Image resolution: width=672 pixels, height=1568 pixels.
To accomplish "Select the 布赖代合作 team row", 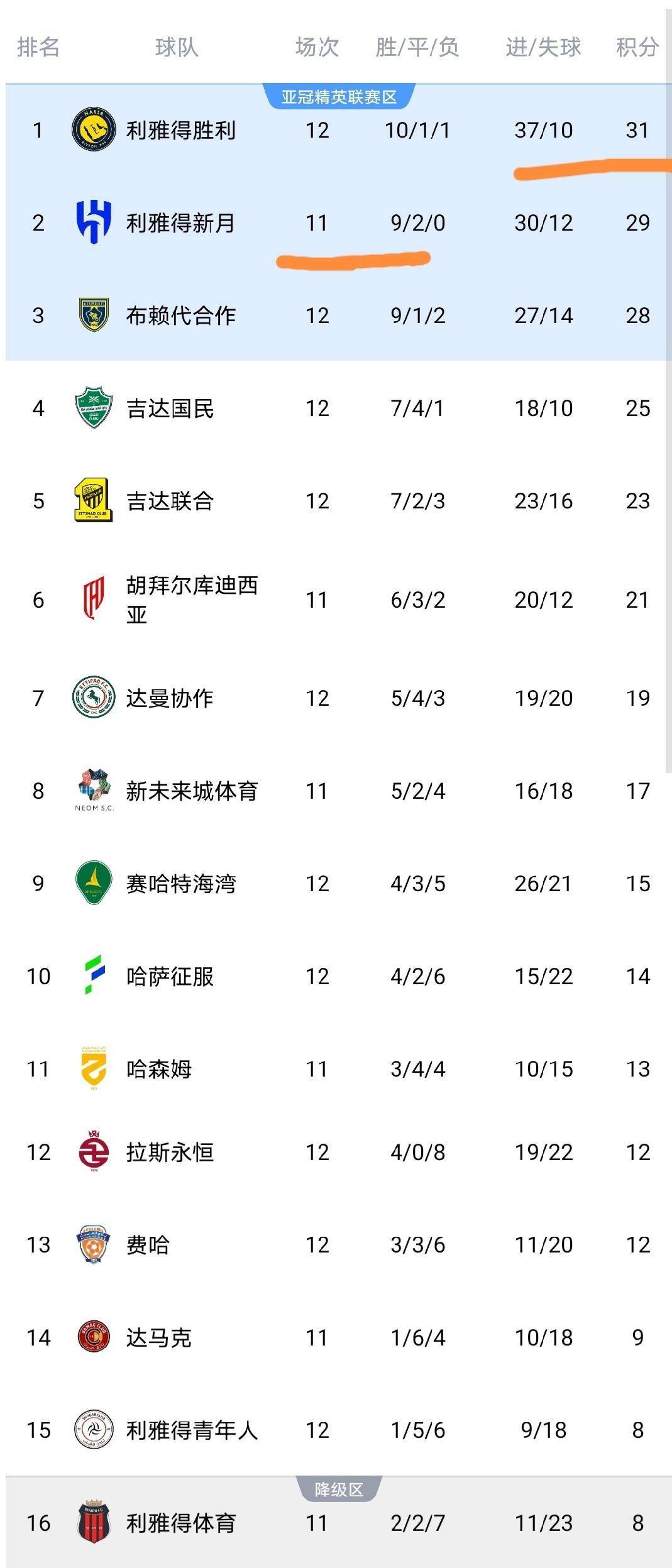I will 181,315.
